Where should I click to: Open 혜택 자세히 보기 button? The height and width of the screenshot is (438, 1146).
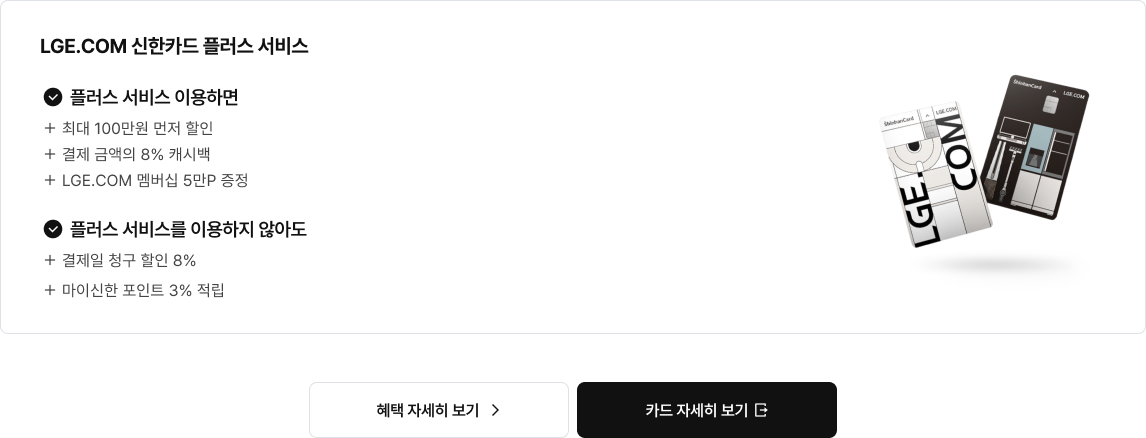pos(438,410)
